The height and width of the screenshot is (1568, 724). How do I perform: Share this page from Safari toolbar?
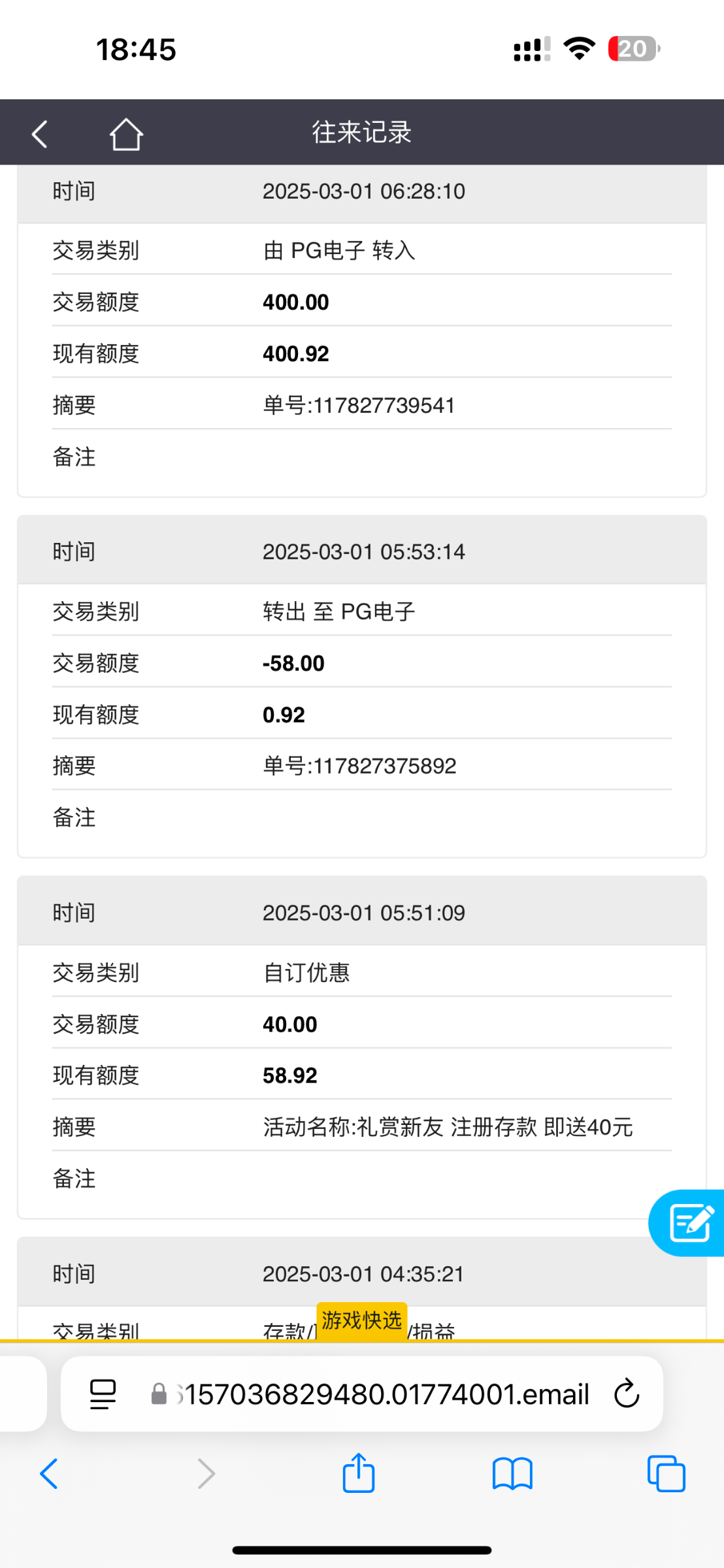tap(359, 1473)
